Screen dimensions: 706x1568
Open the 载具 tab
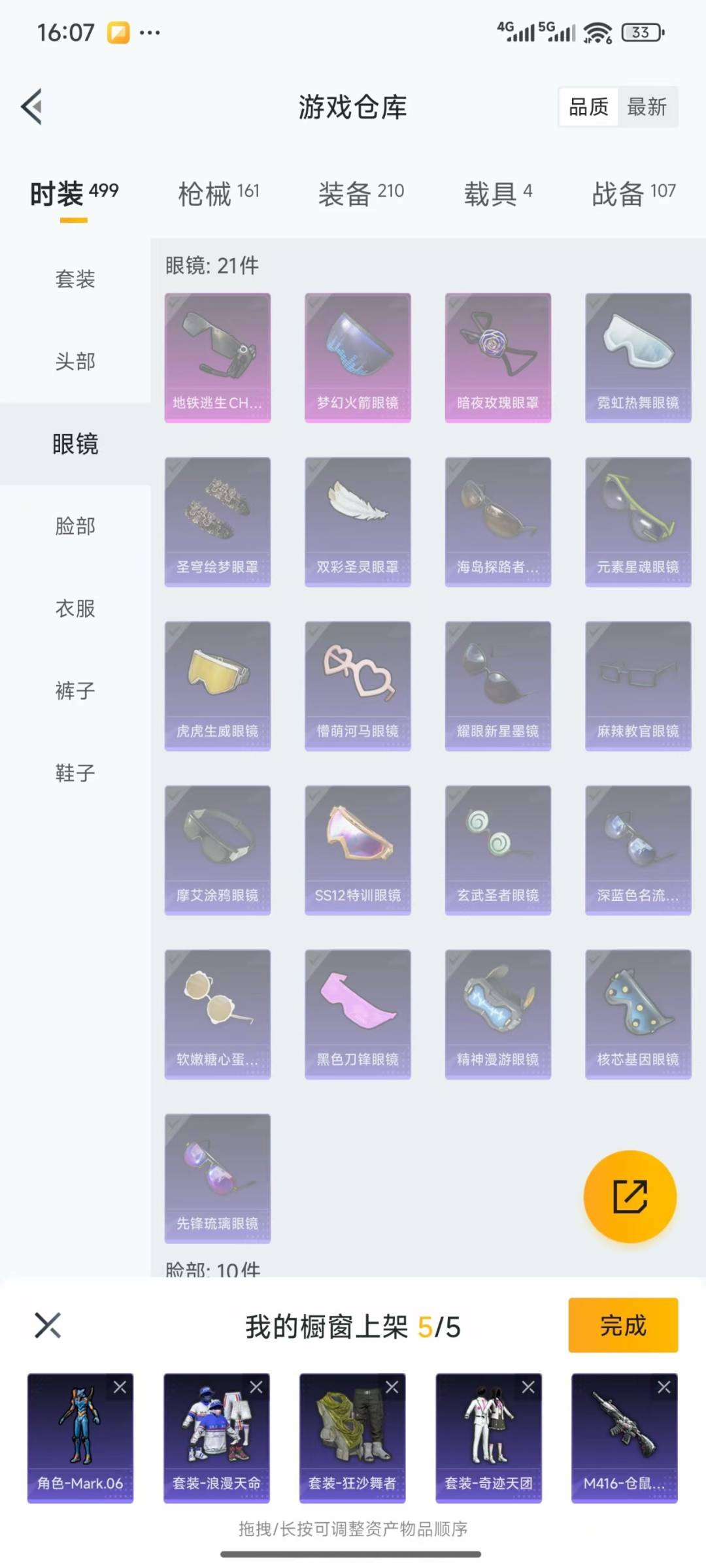[x=498, y=193]
